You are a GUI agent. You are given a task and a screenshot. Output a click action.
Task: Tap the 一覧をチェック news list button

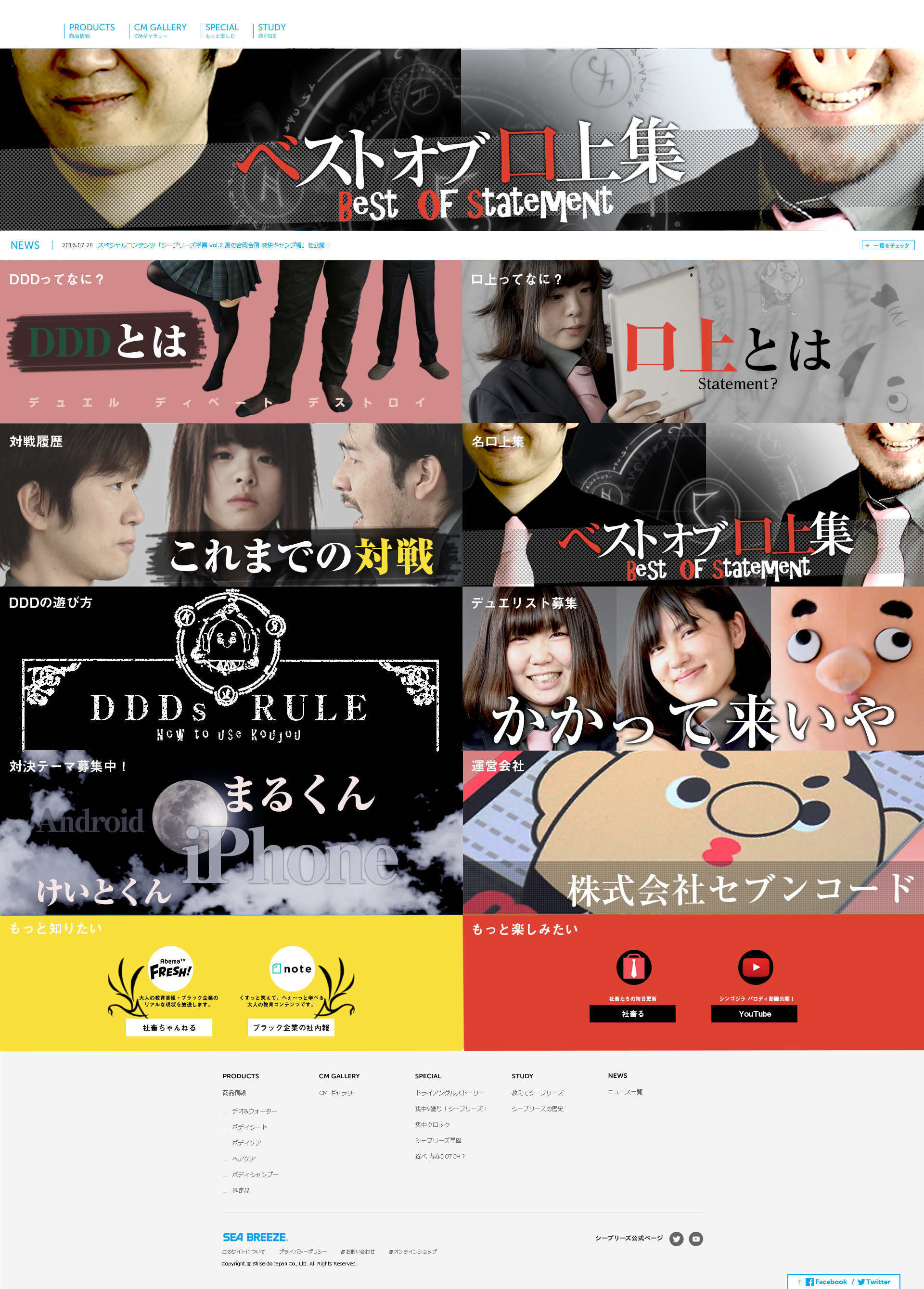pos(887,245)
